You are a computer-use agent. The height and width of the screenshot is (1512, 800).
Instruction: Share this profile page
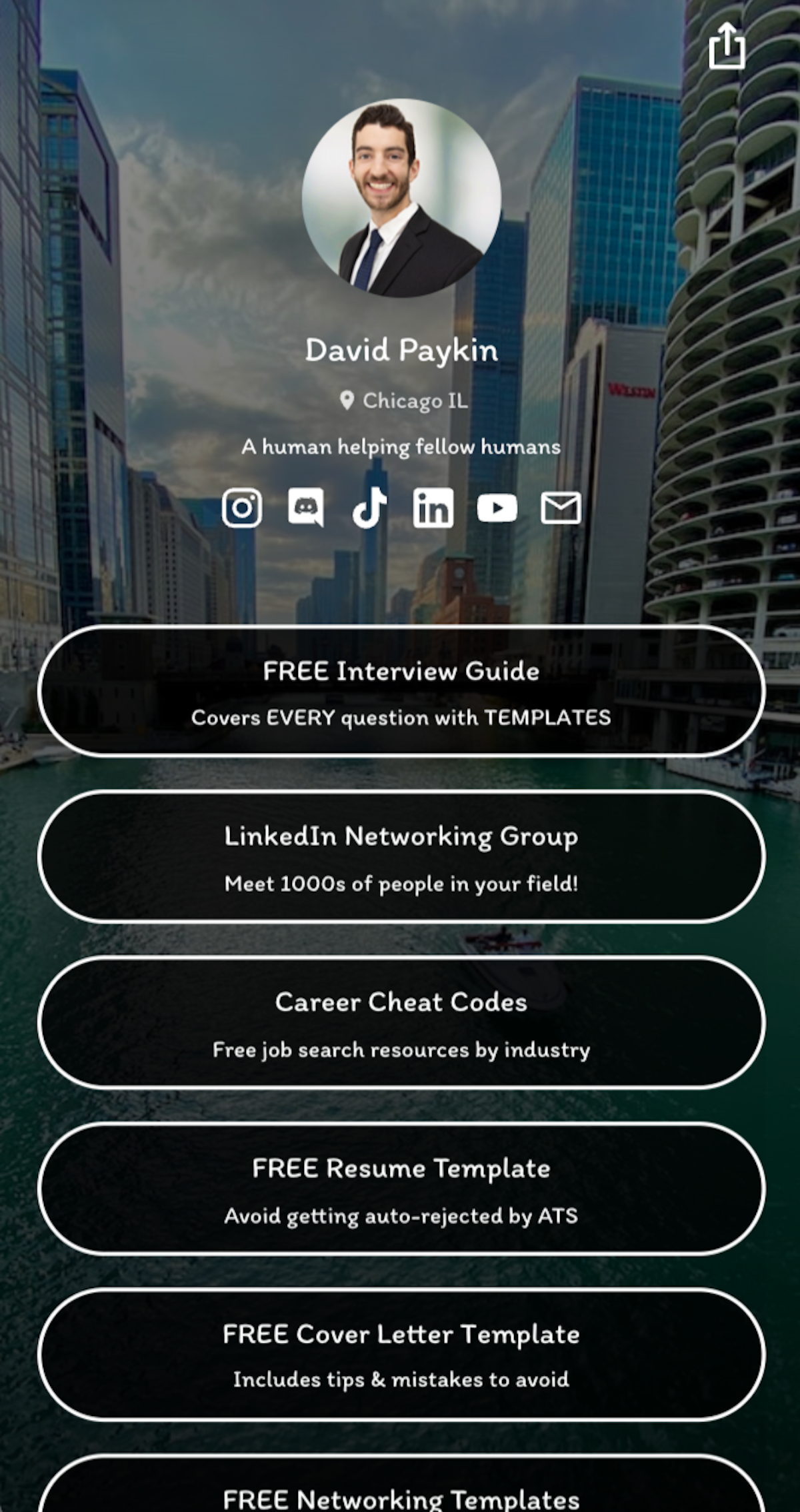(x=726, y=45)
